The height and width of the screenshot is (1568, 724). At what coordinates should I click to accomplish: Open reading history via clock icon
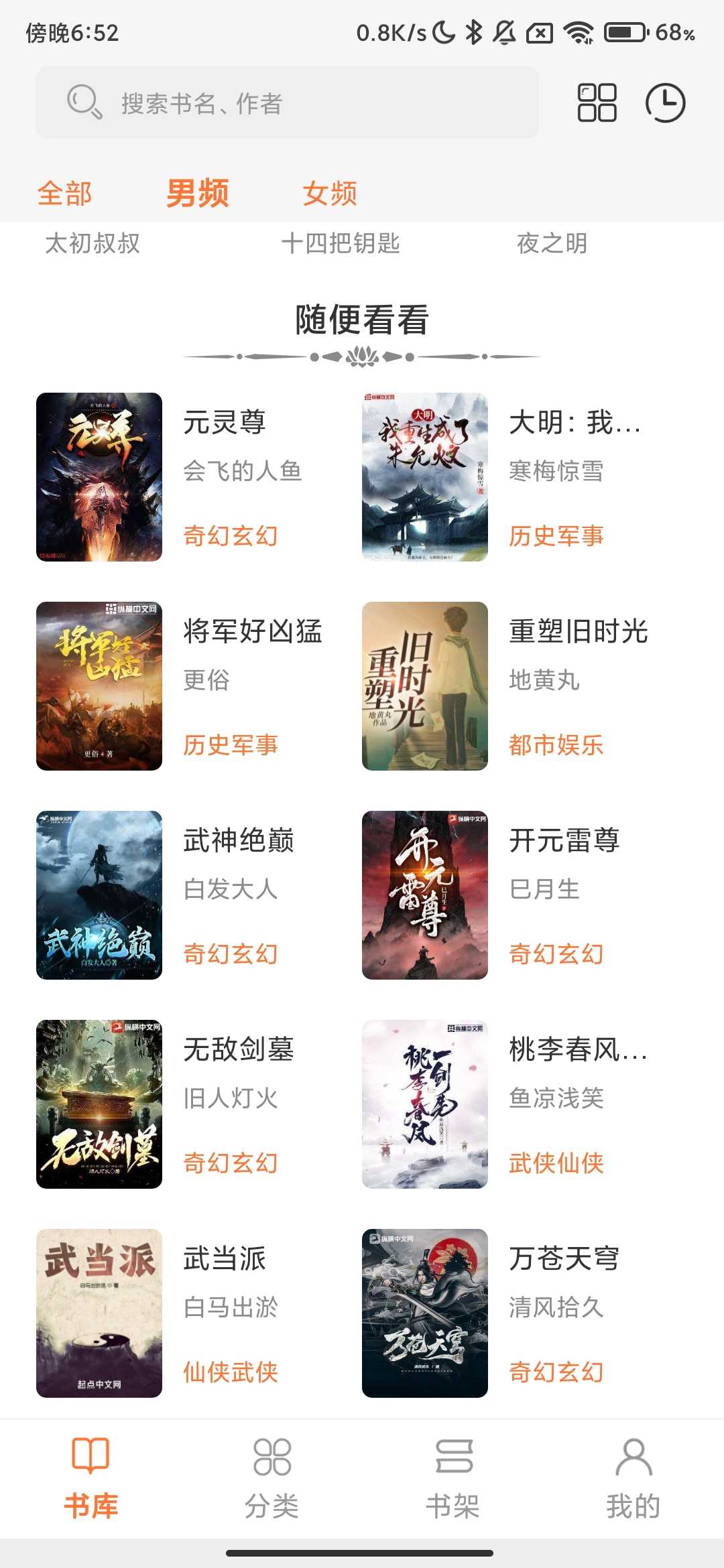tap(666, 103)
